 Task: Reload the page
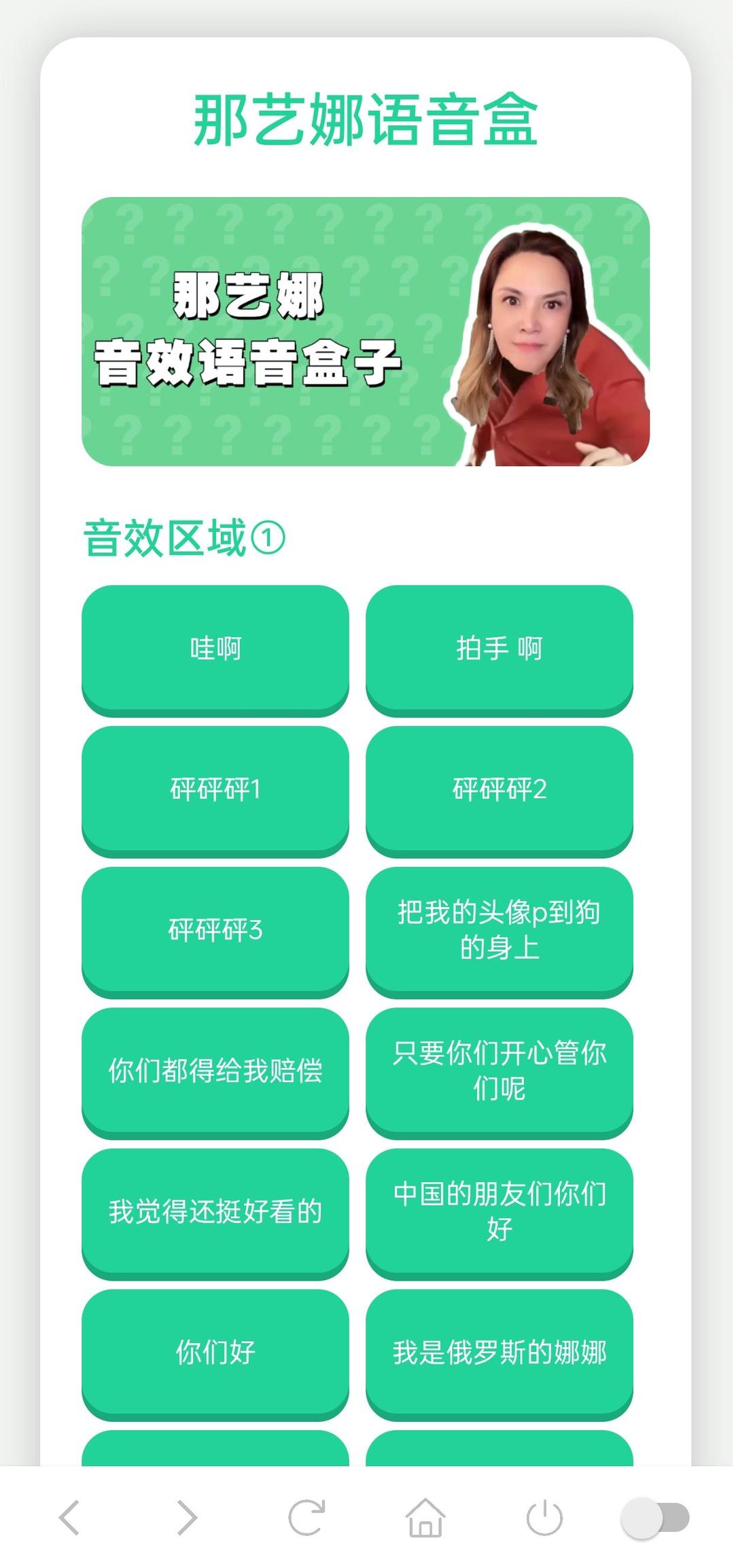pyautogui.click(x=307, y=1518)
